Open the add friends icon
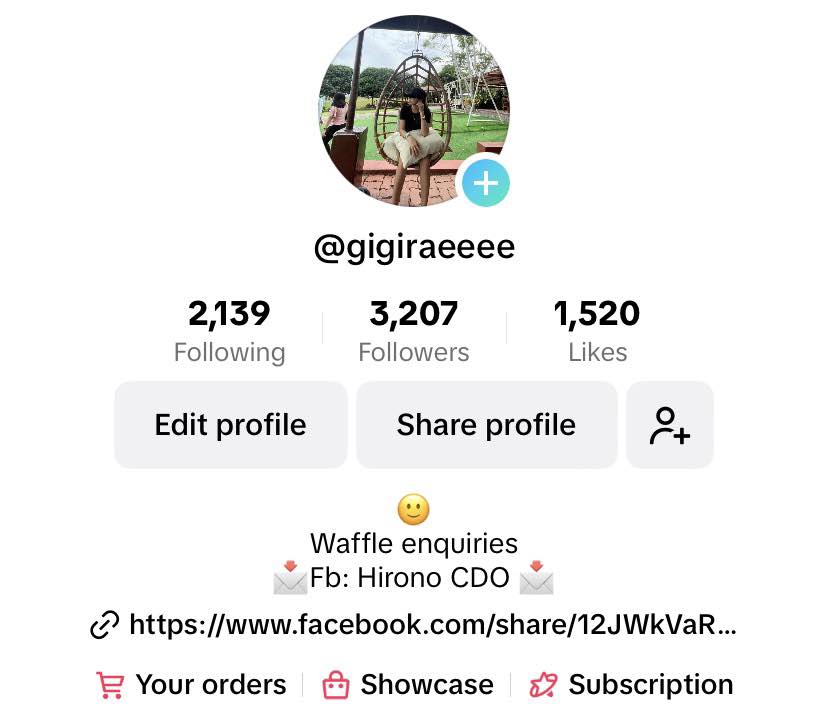Image resolution: width=827 pixels, height=718 pixels. click(669, 425)
